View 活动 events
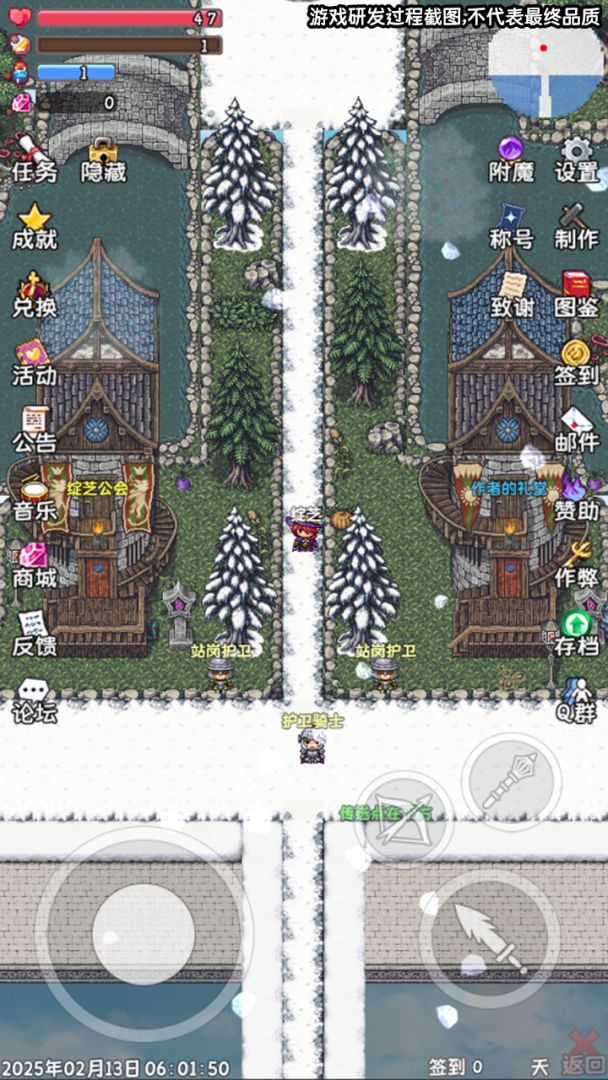The image size is (608, 1080). [x=34, y=362]
